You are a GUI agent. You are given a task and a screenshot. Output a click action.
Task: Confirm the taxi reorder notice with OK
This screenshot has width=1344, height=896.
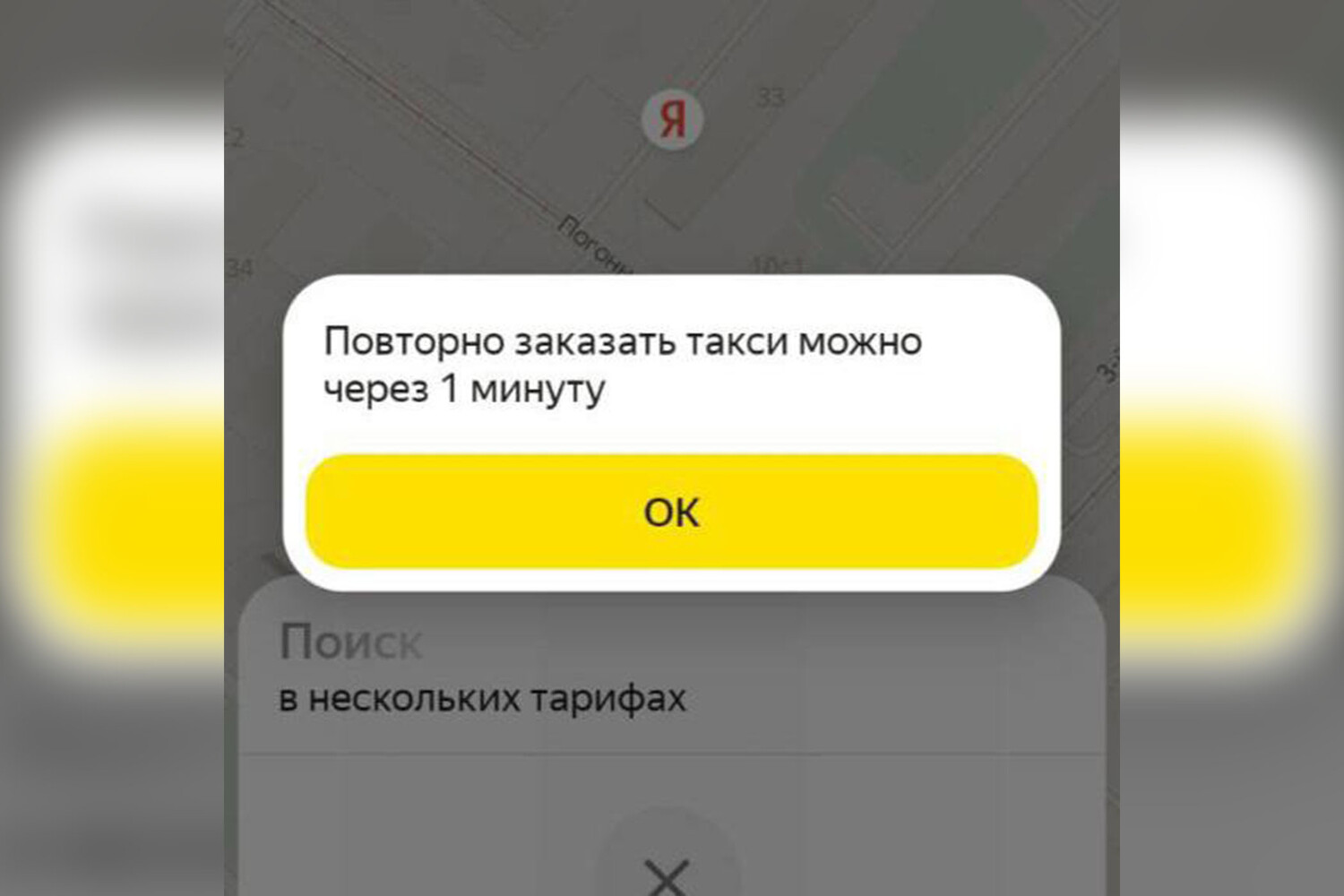(671, 512)
